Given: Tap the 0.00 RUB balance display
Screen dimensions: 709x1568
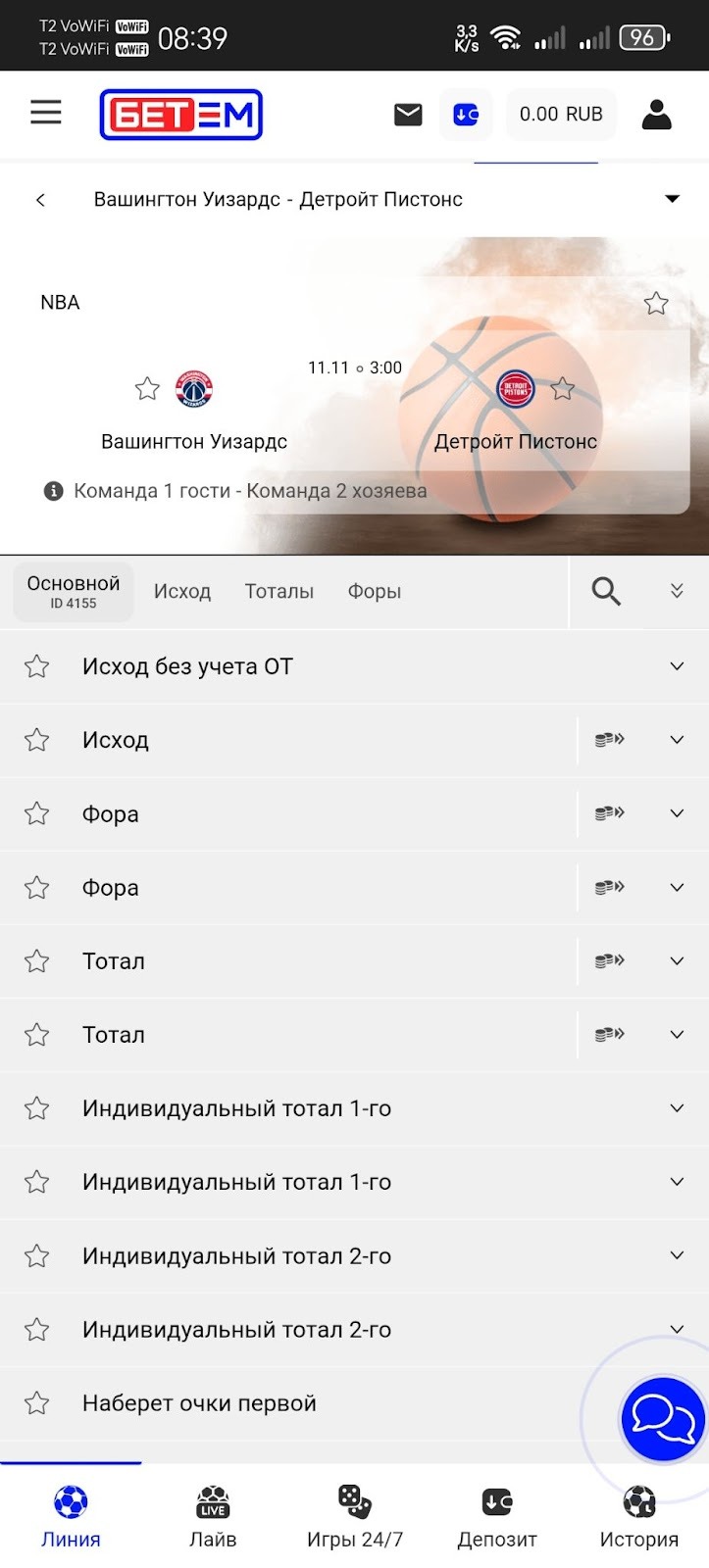Looking at the screenshot, I should (561, 114).
